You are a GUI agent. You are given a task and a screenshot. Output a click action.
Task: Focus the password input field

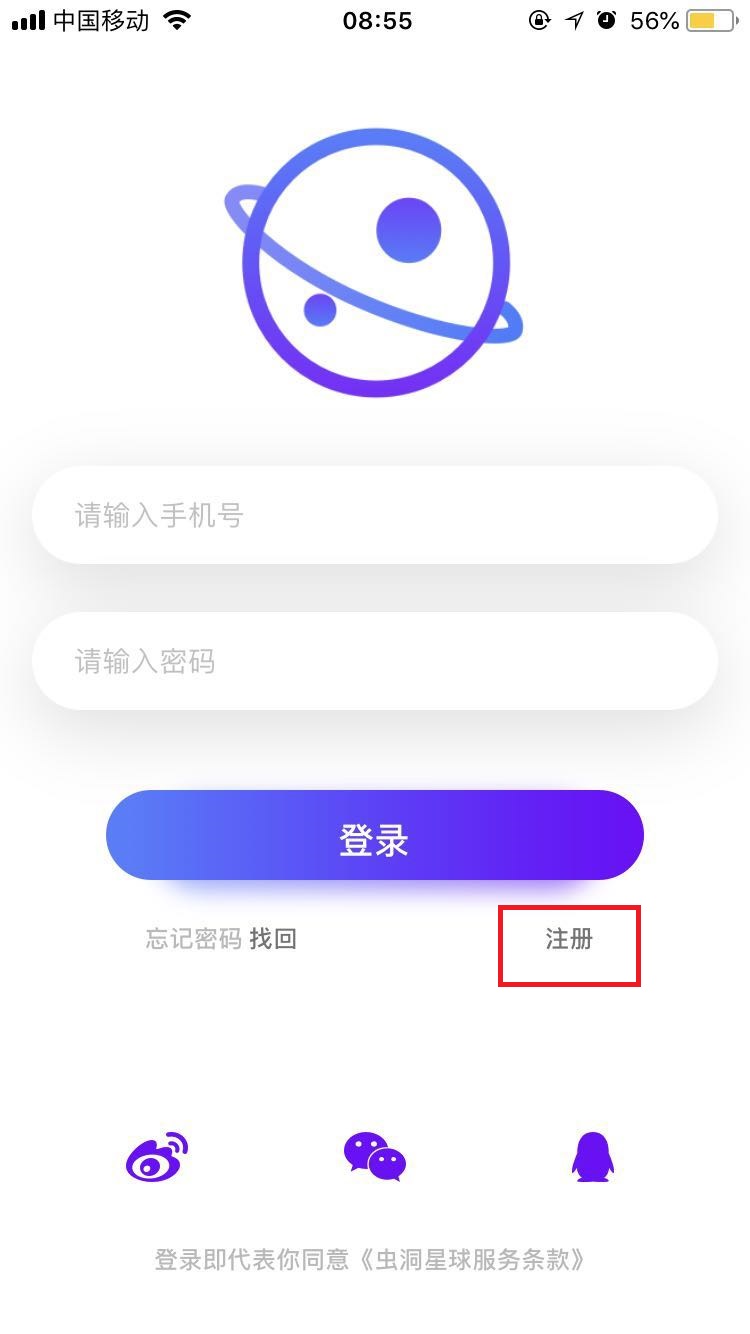(x=375, y=661)
